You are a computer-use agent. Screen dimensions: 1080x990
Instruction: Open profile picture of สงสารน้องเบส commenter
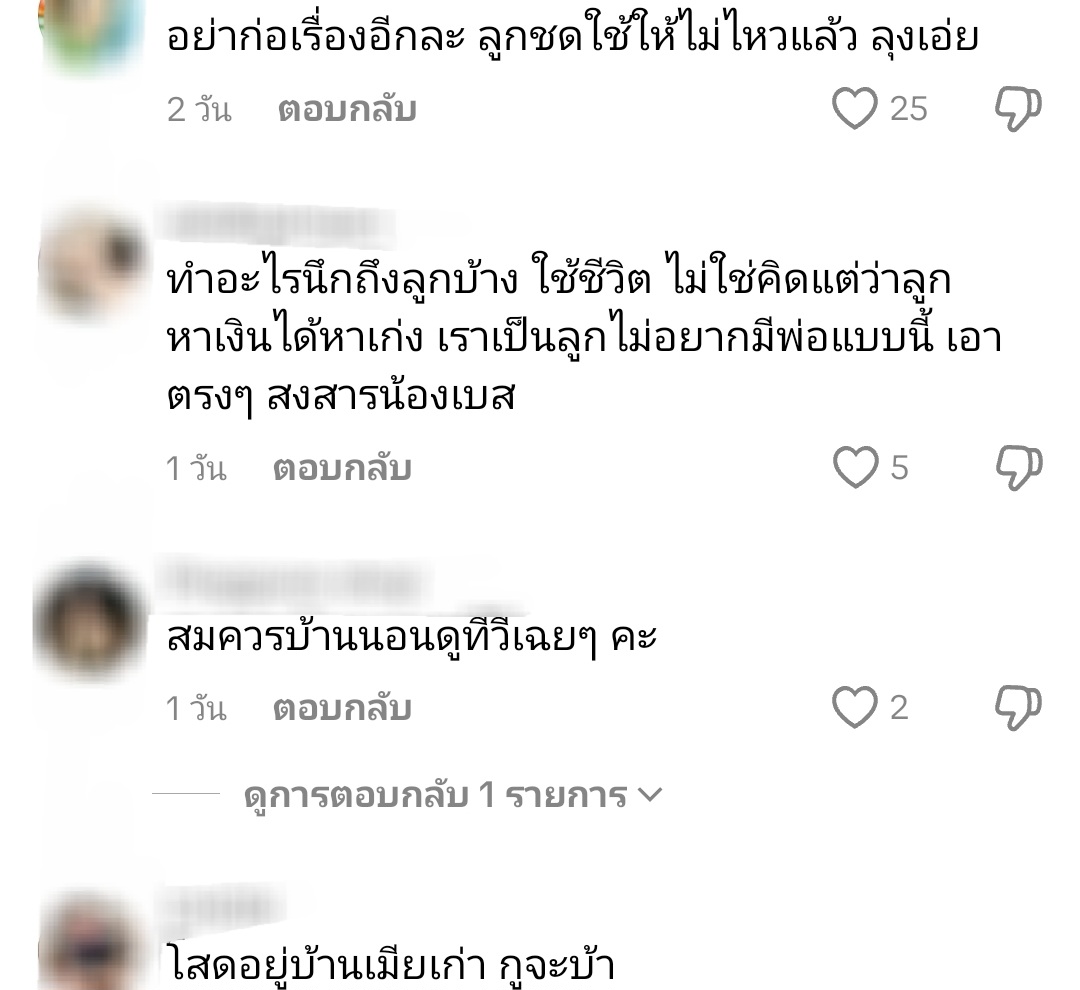tap(92, 262)
